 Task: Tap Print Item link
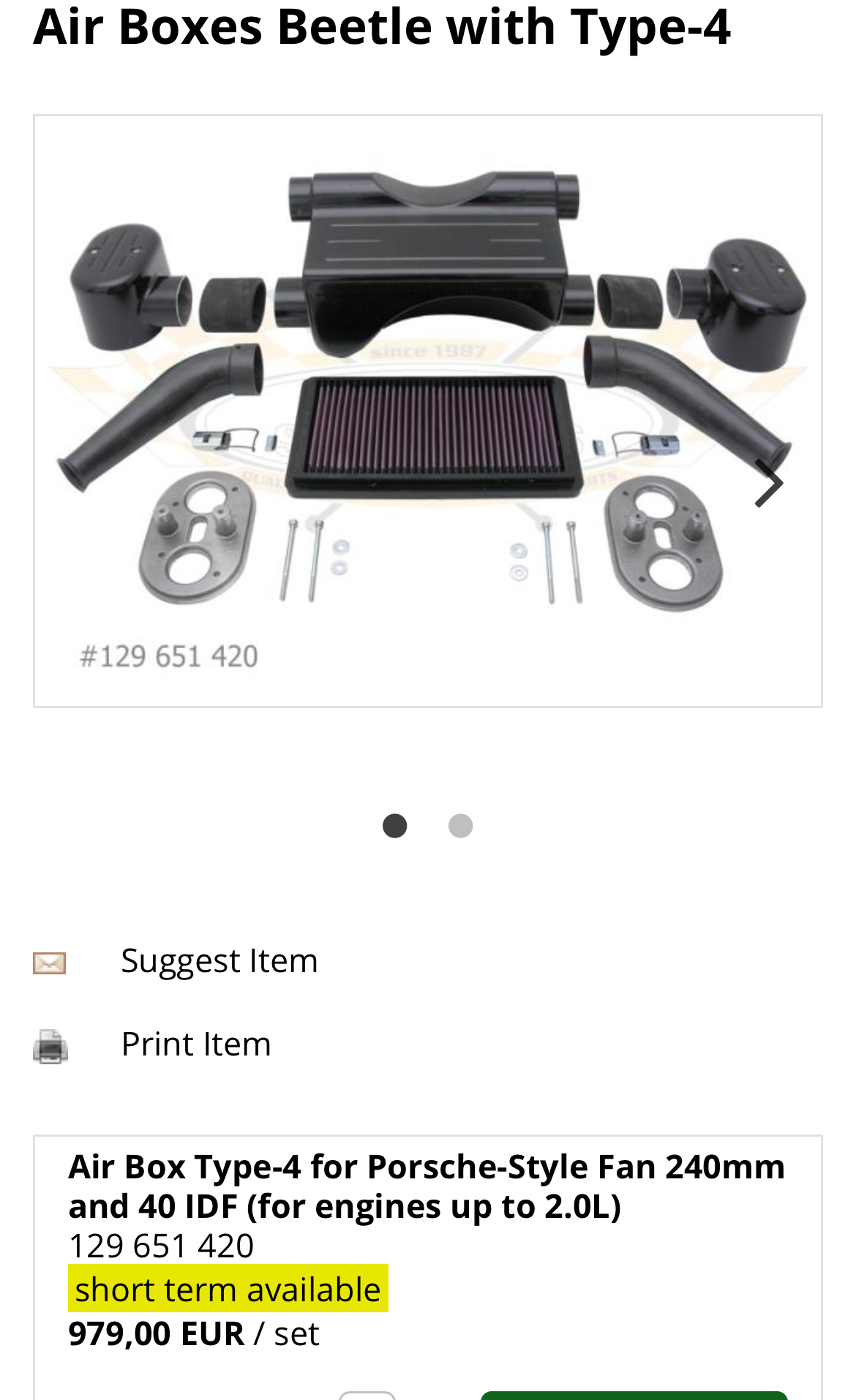click(x=196, y=1044)
